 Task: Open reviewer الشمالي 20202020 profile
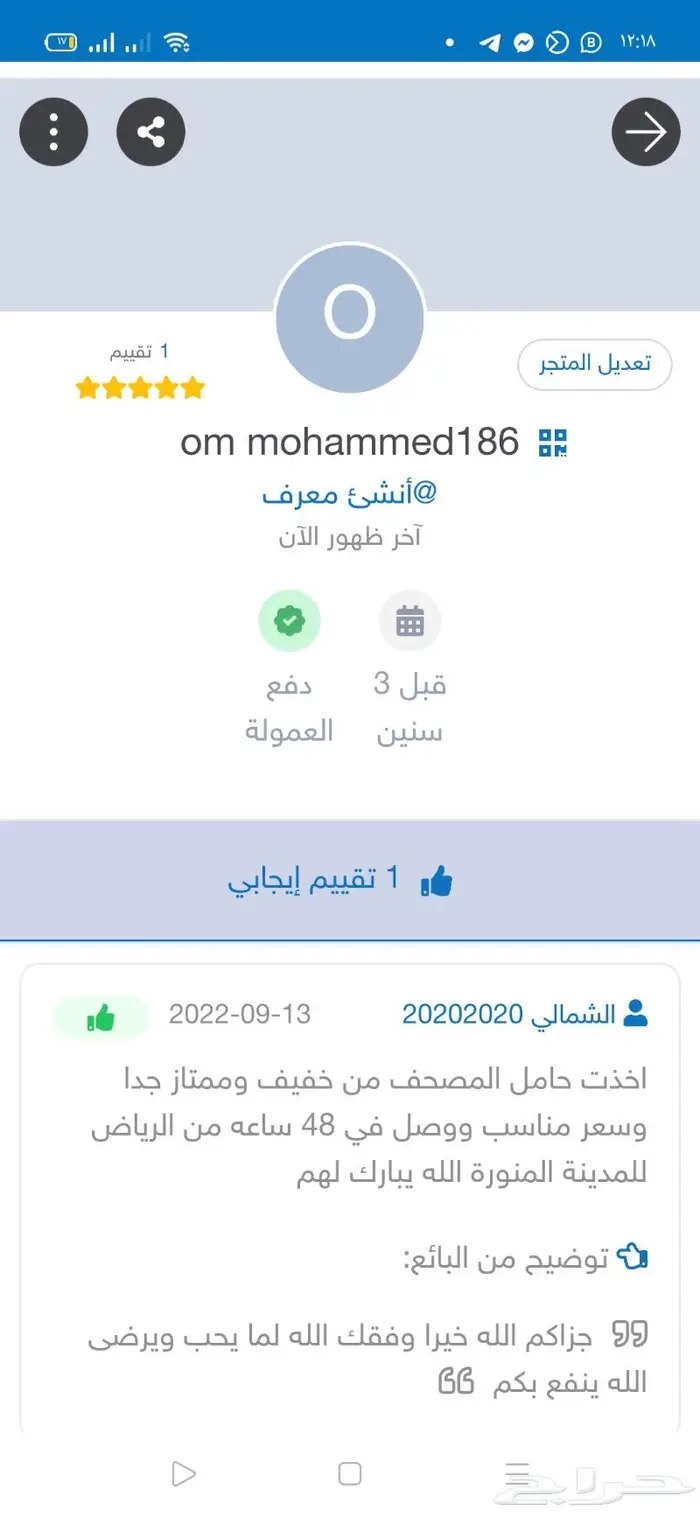pyautogui.click(x=523, y=1015)
